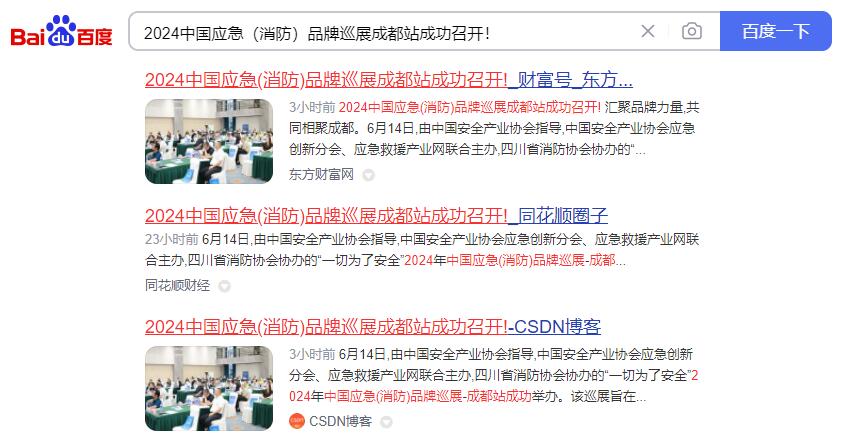Tap the 百度一下 search button
863x436 pixels.
click(775, 31)
